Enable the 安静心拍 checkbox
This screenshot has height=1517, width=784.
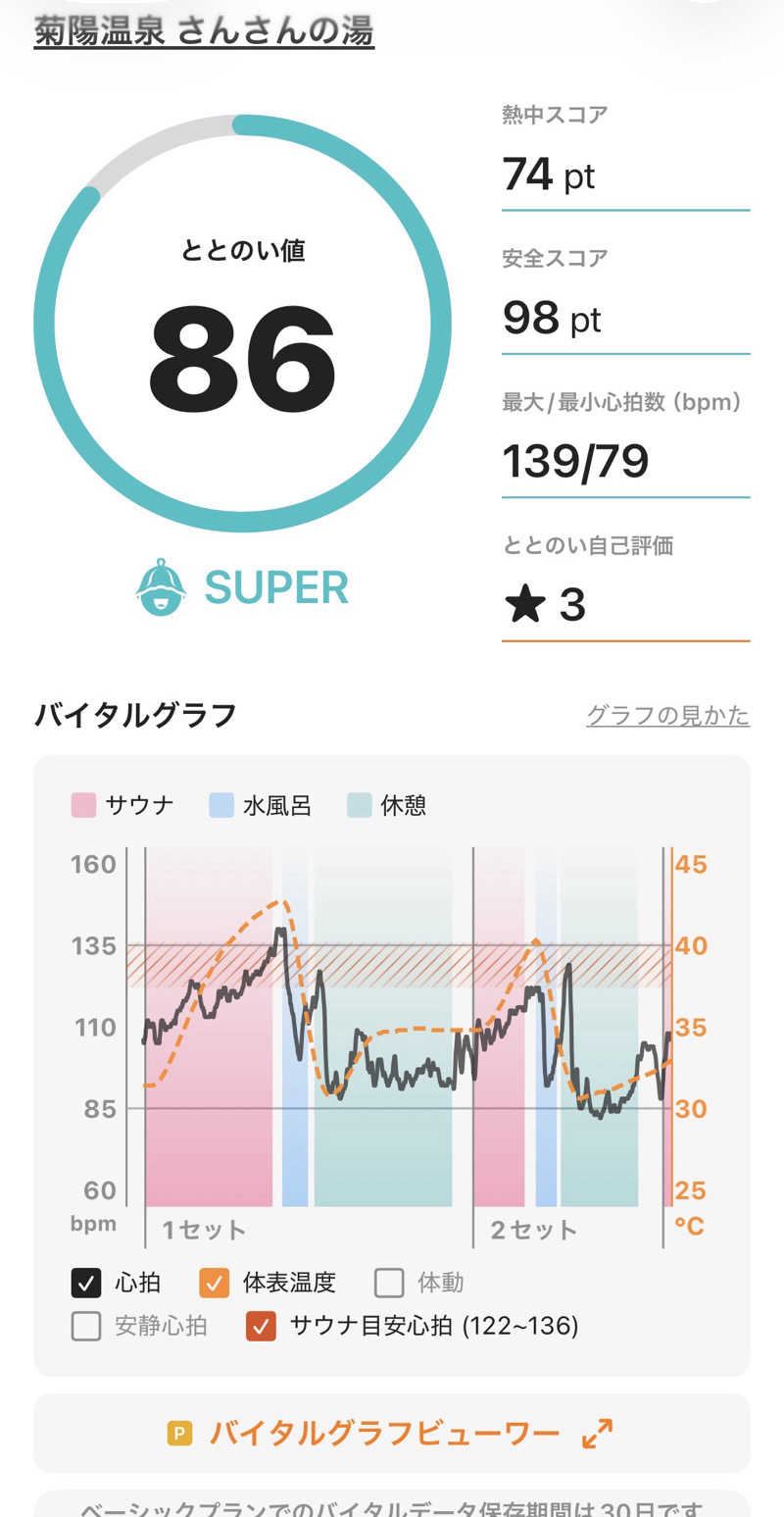86,1327
